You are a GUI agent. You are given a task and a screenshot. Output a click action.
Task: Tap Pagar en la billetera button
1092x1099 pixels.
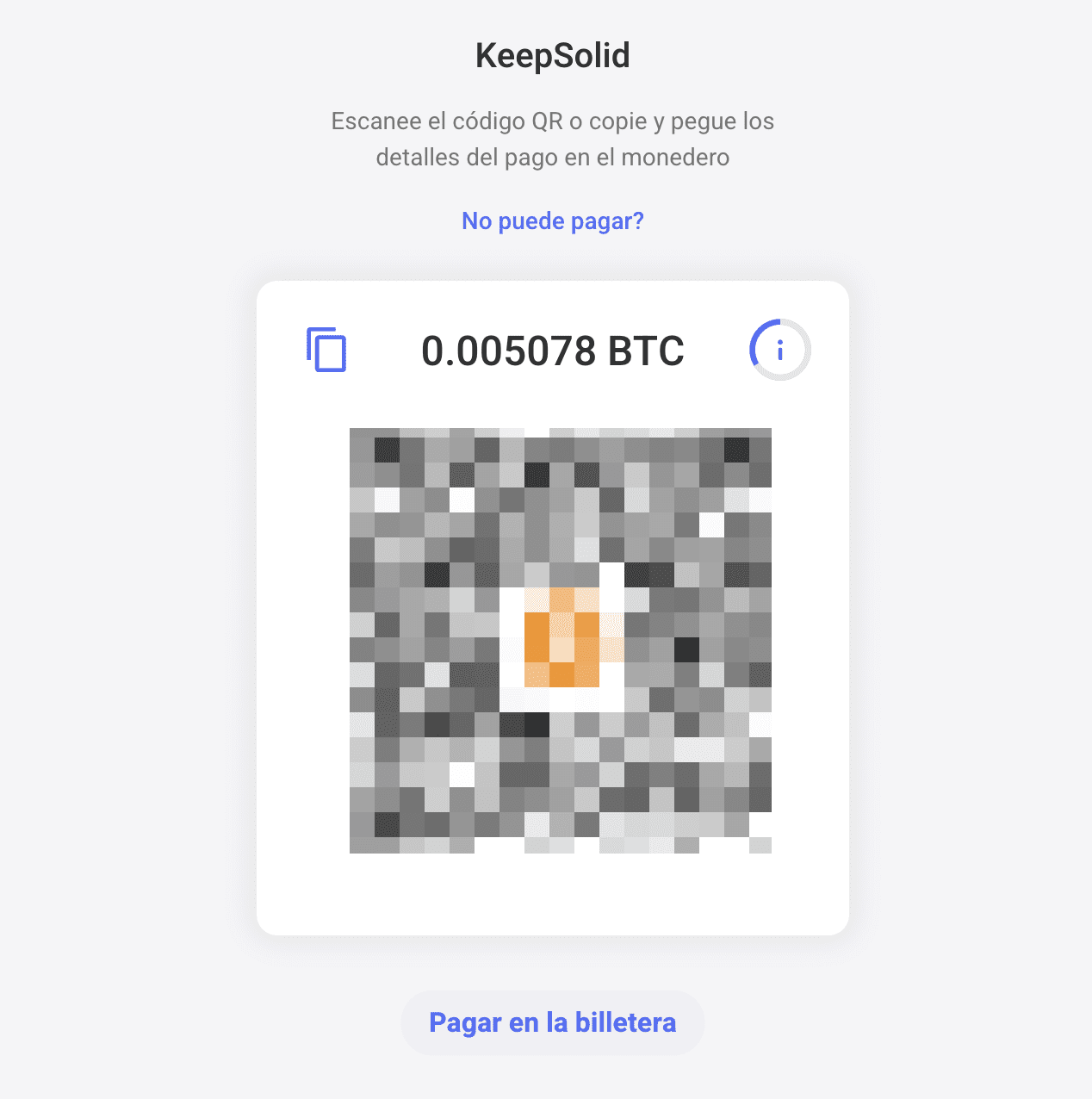(552, 1022)
